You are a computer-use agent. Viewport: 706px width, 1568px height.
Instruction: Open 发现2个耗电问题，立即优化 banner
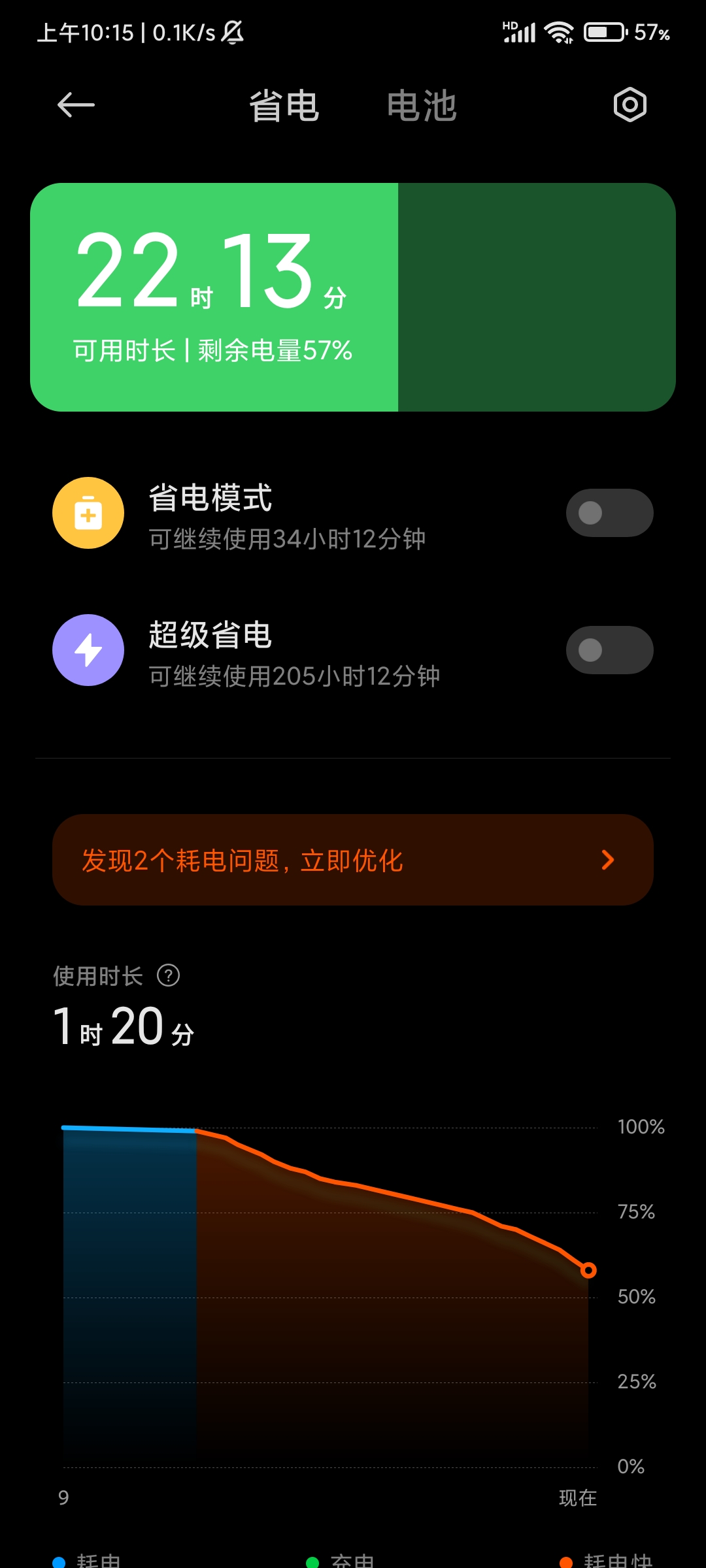click(x=353, y=860)
